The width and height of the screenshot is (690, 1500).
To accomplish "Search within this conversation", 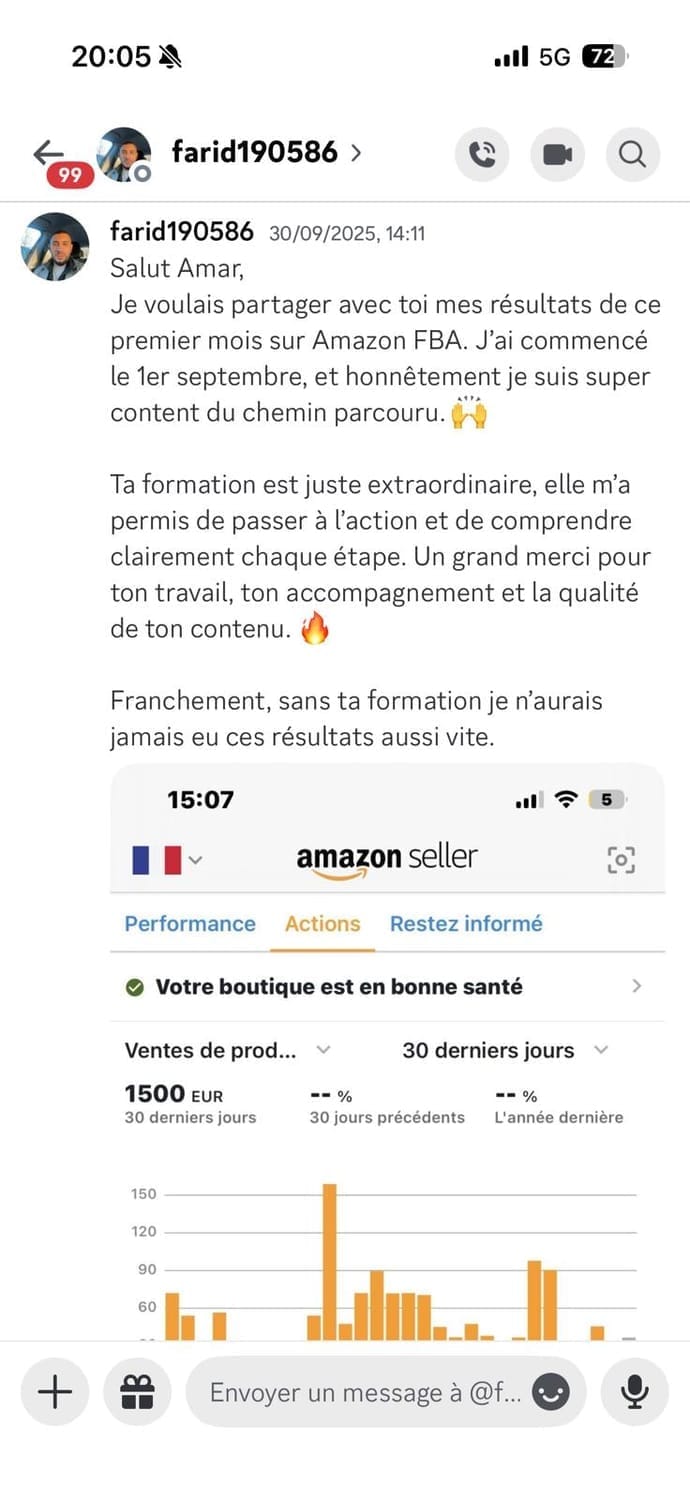I will click(632, 154).
